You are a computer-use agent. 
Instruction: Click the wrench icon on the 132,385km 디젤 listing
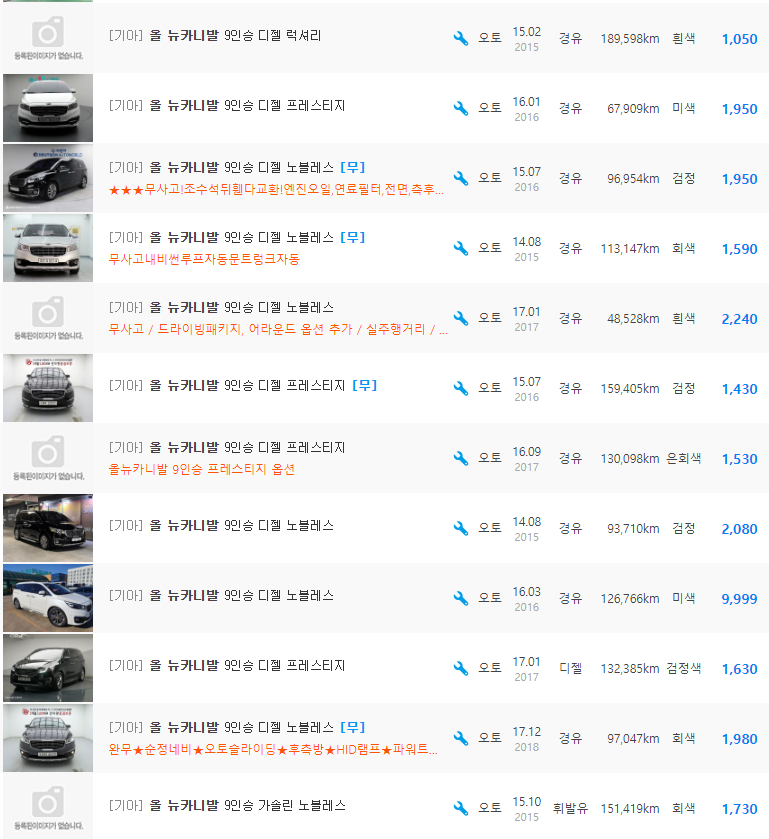point(460,668)
